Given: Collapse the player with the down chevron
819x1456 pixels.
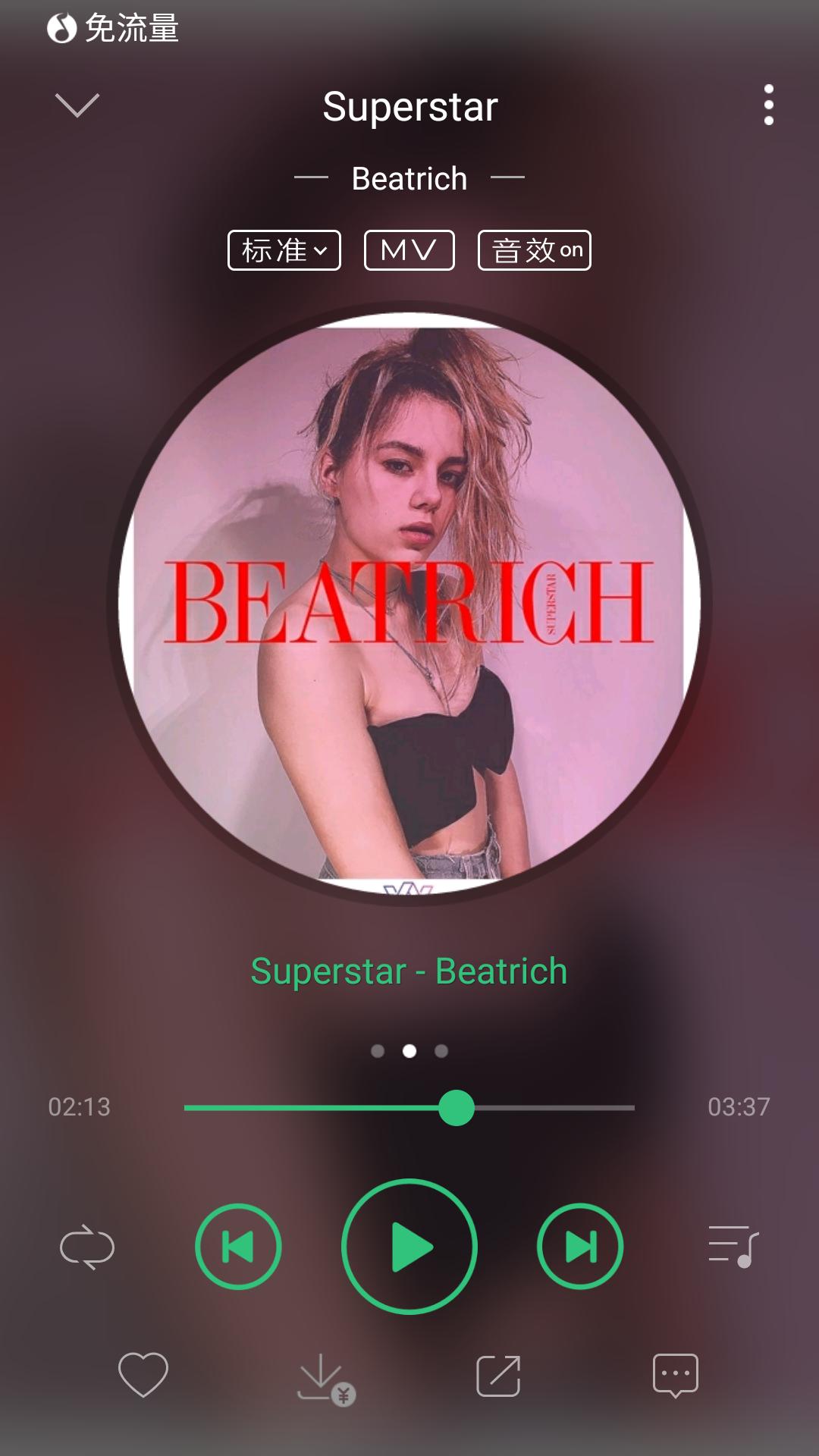Looking at the screenshot, I should click(x=77, y=105).
